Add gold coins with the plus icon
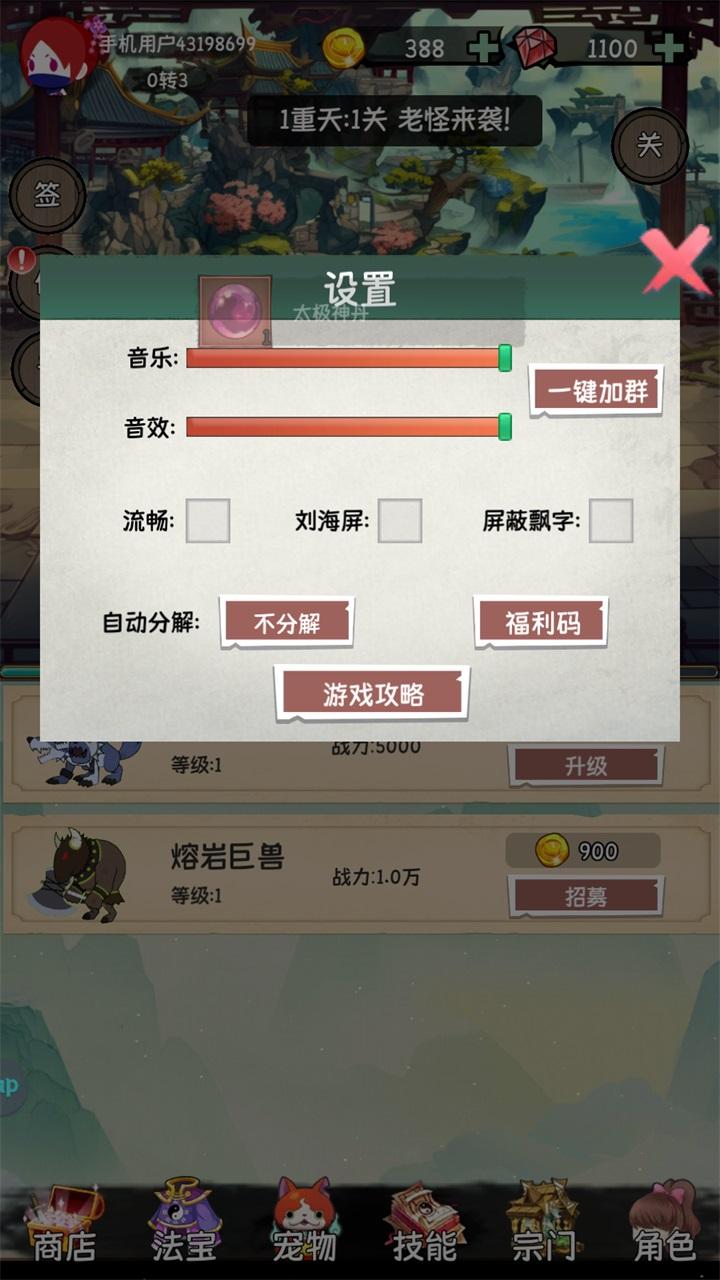720x1280 pixels. pyautogui.click(x=484, y=48)
